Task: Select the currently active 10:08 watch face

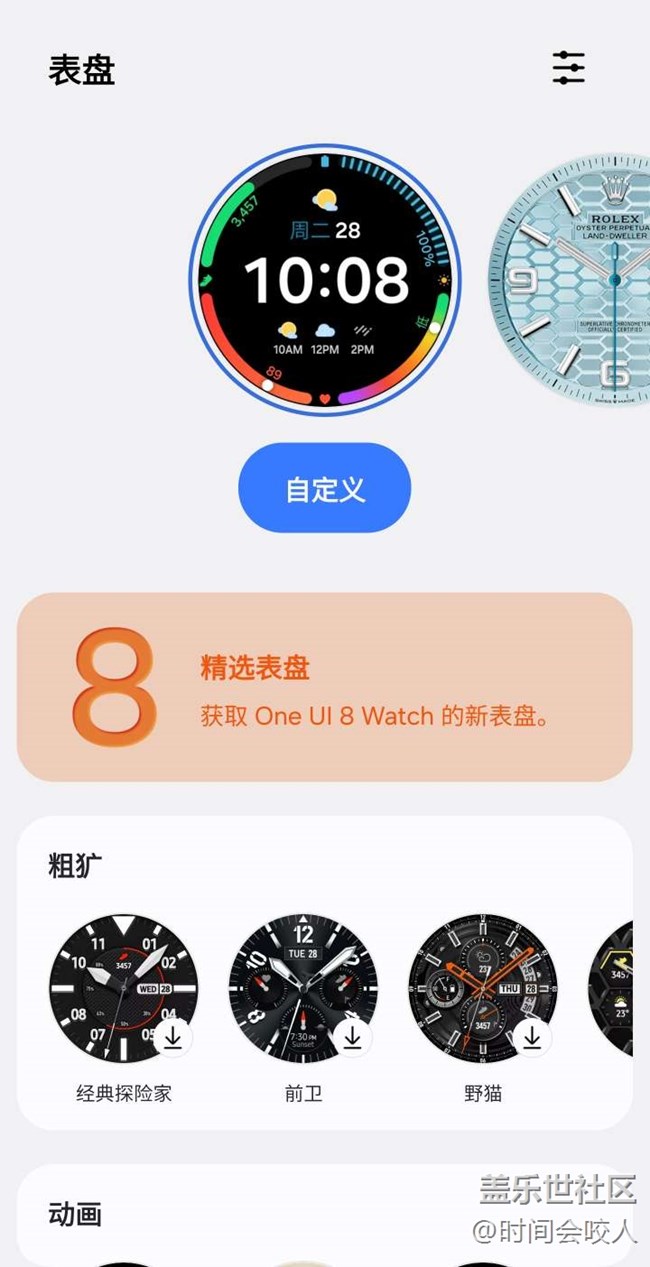Action: tap(325, 281)
